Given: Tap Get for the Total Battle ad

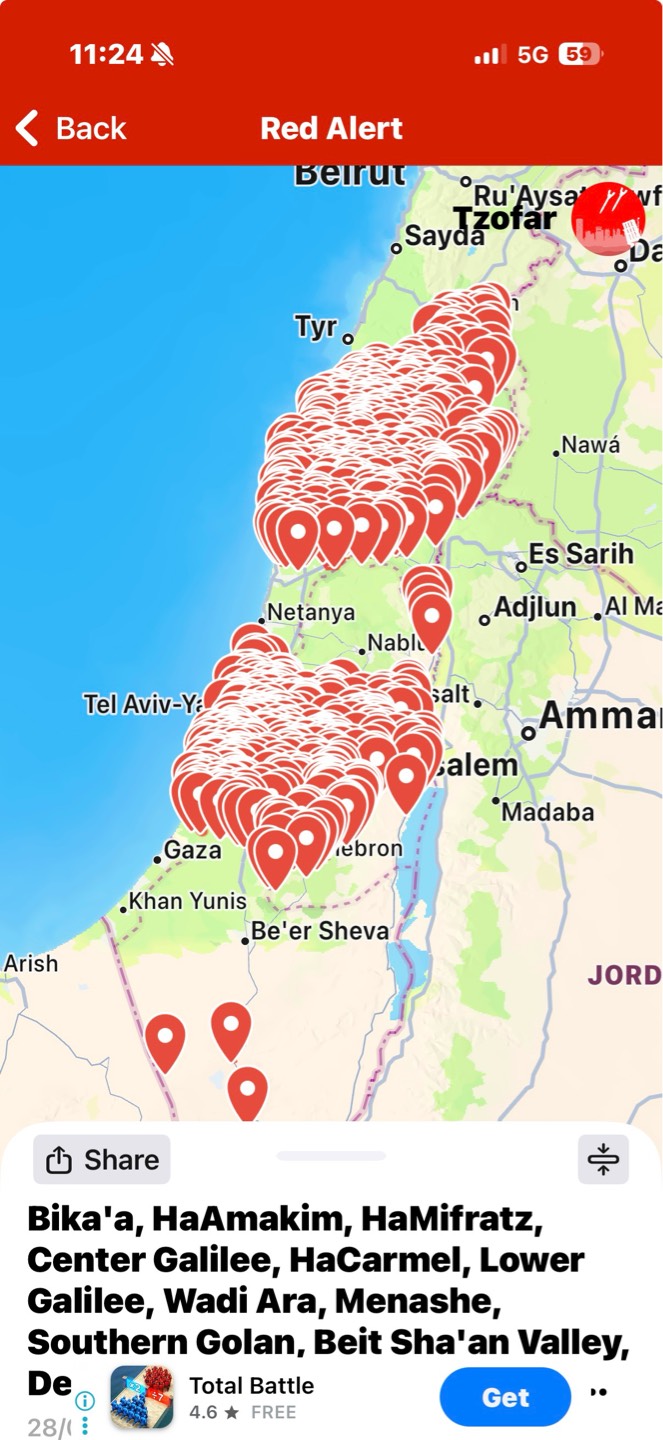Looking at the screenshot, I should (505, 1397).
